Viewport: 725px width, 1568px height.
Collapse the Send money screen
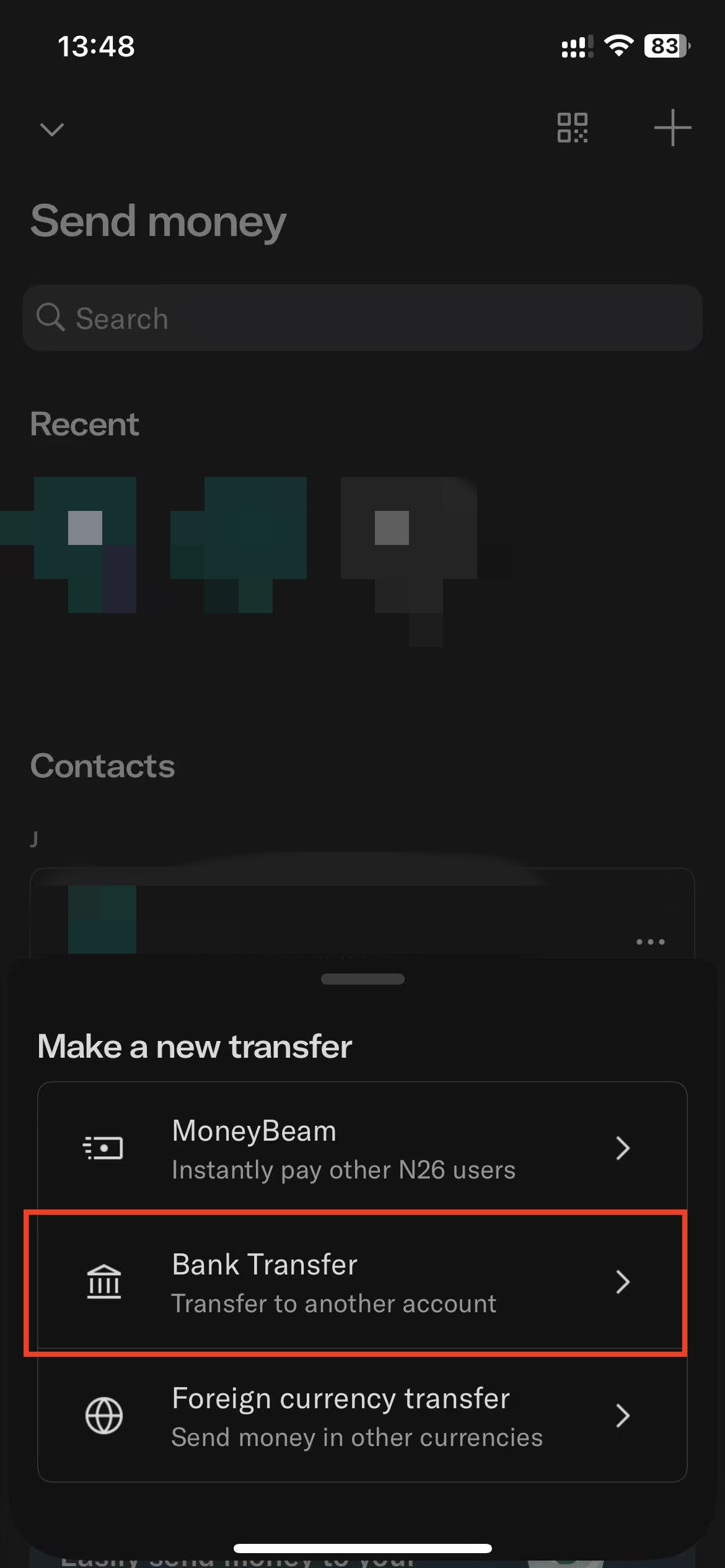coord(52,129)
